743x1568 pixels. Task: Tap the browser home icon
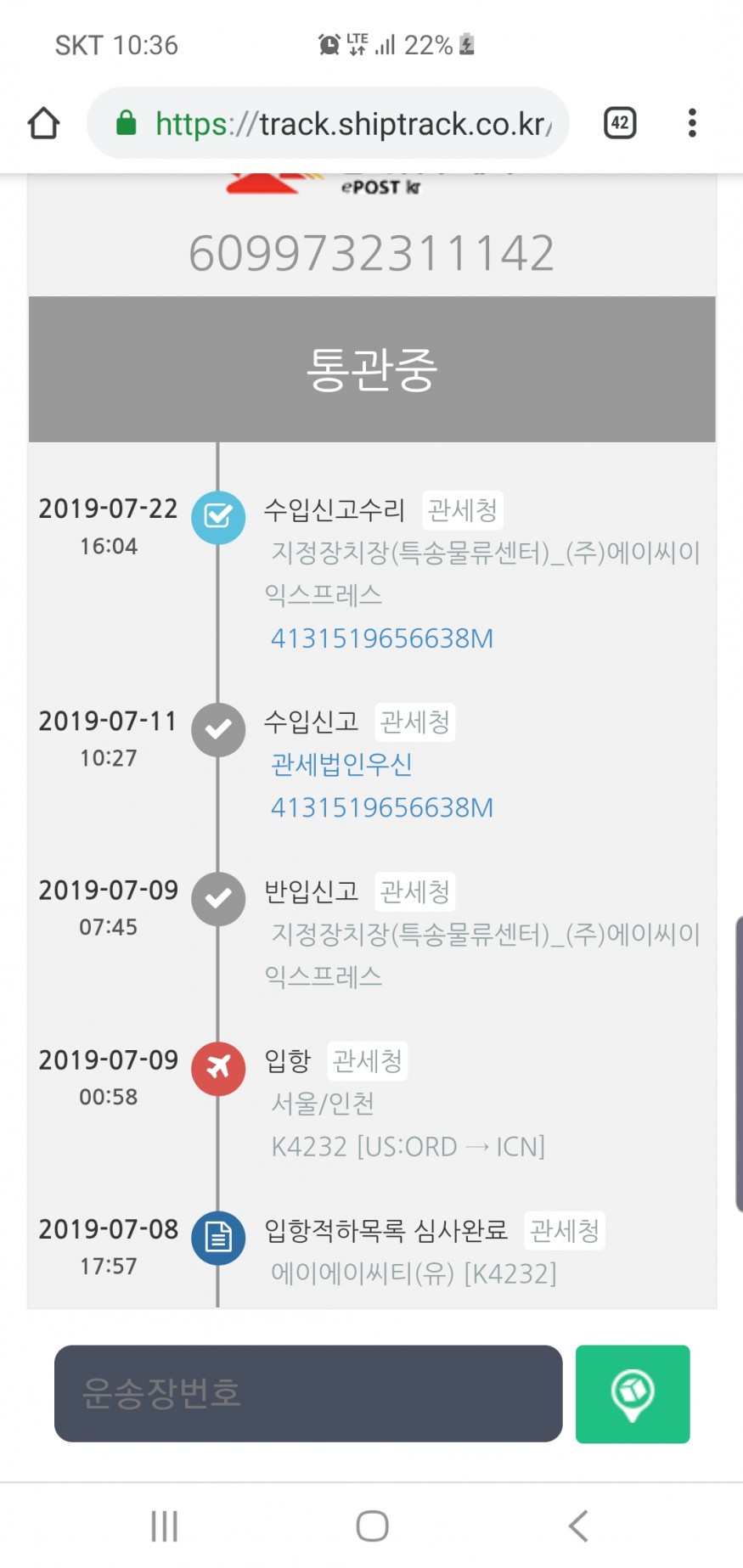(x=43, y=123)
